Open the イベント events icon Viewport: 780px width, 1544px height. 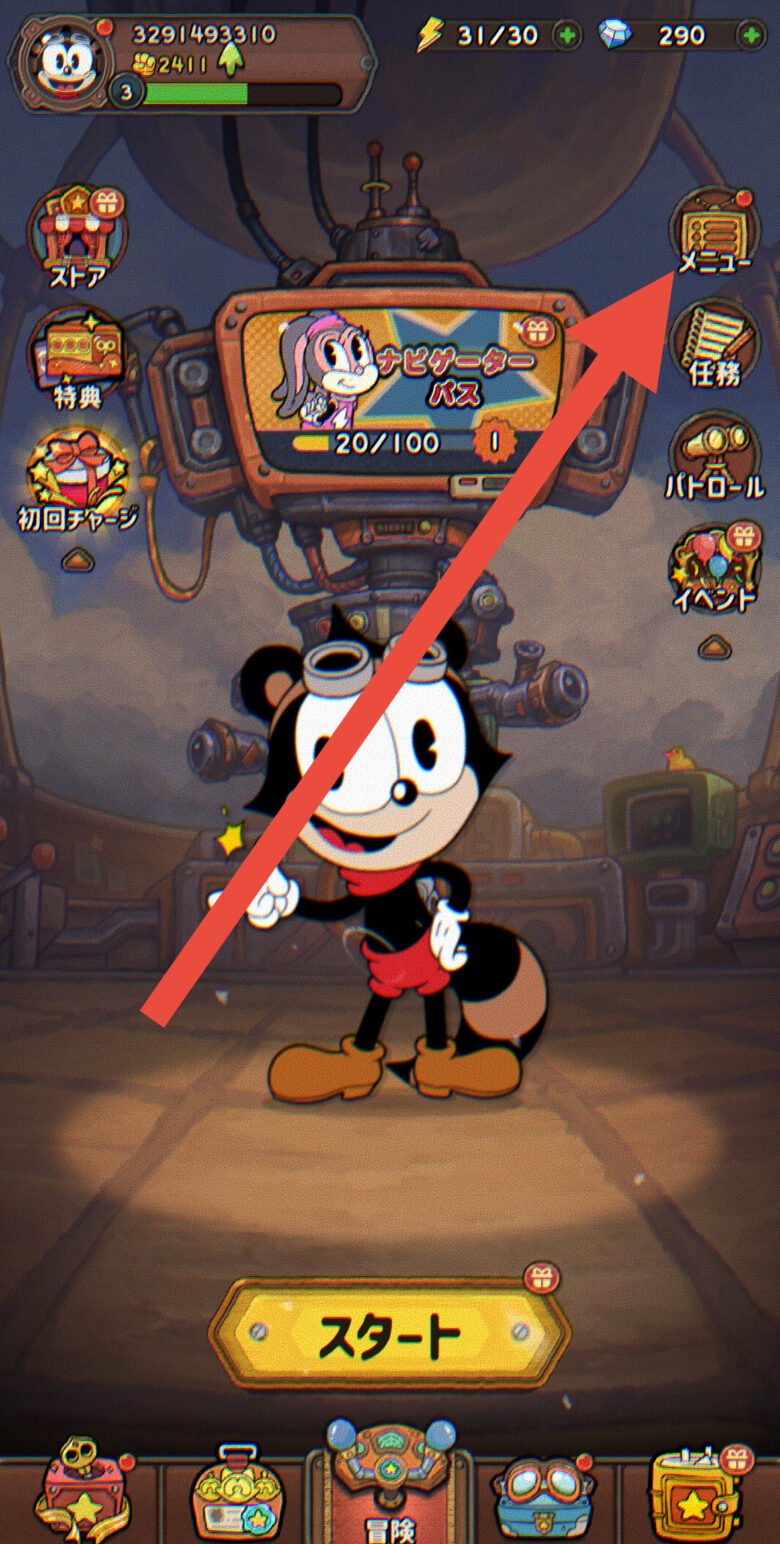click(x=714, y=567)
